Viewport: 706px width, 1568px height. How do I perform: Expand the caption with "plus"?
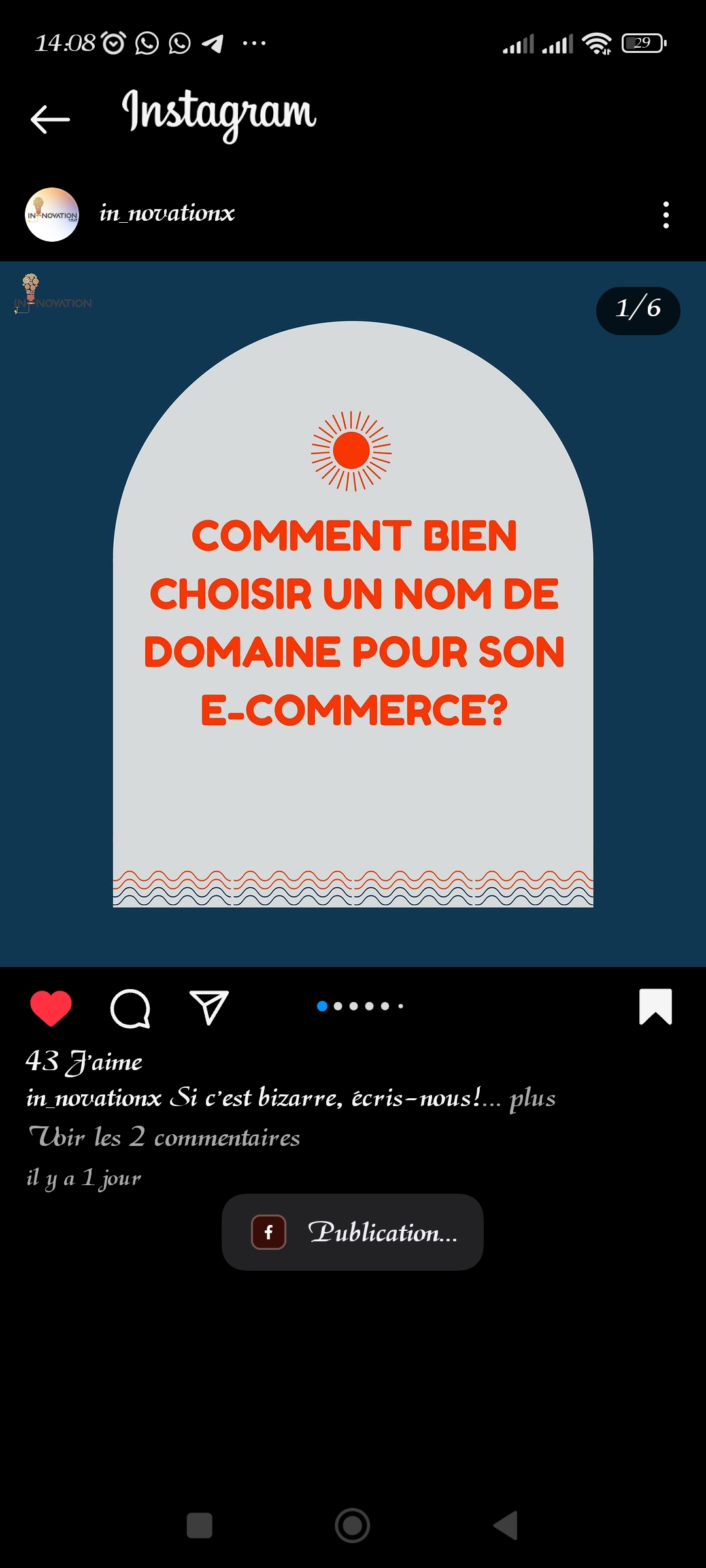(532, 1098)
